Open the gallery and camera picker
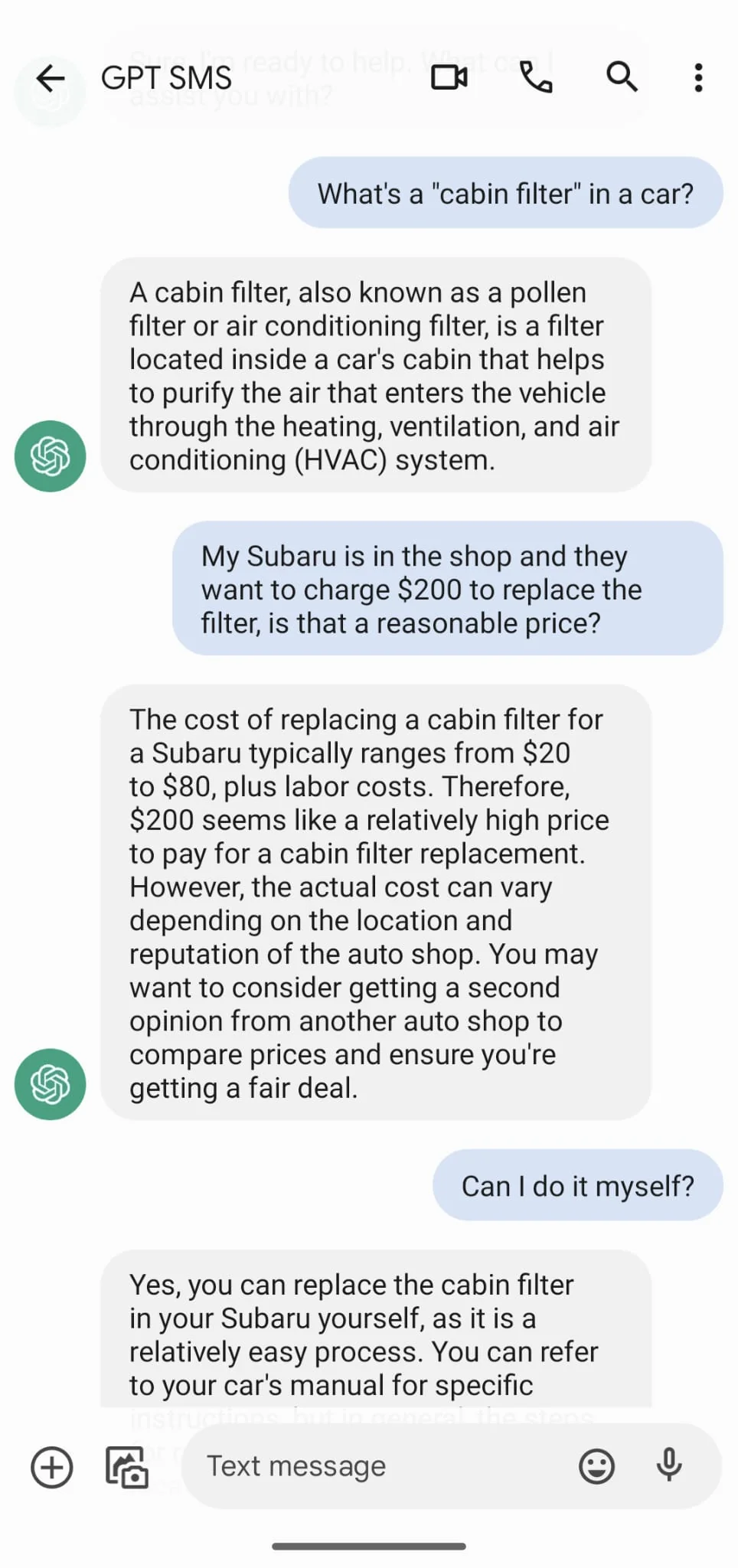The image size is (738, 1568). (x=126, y=1467)
